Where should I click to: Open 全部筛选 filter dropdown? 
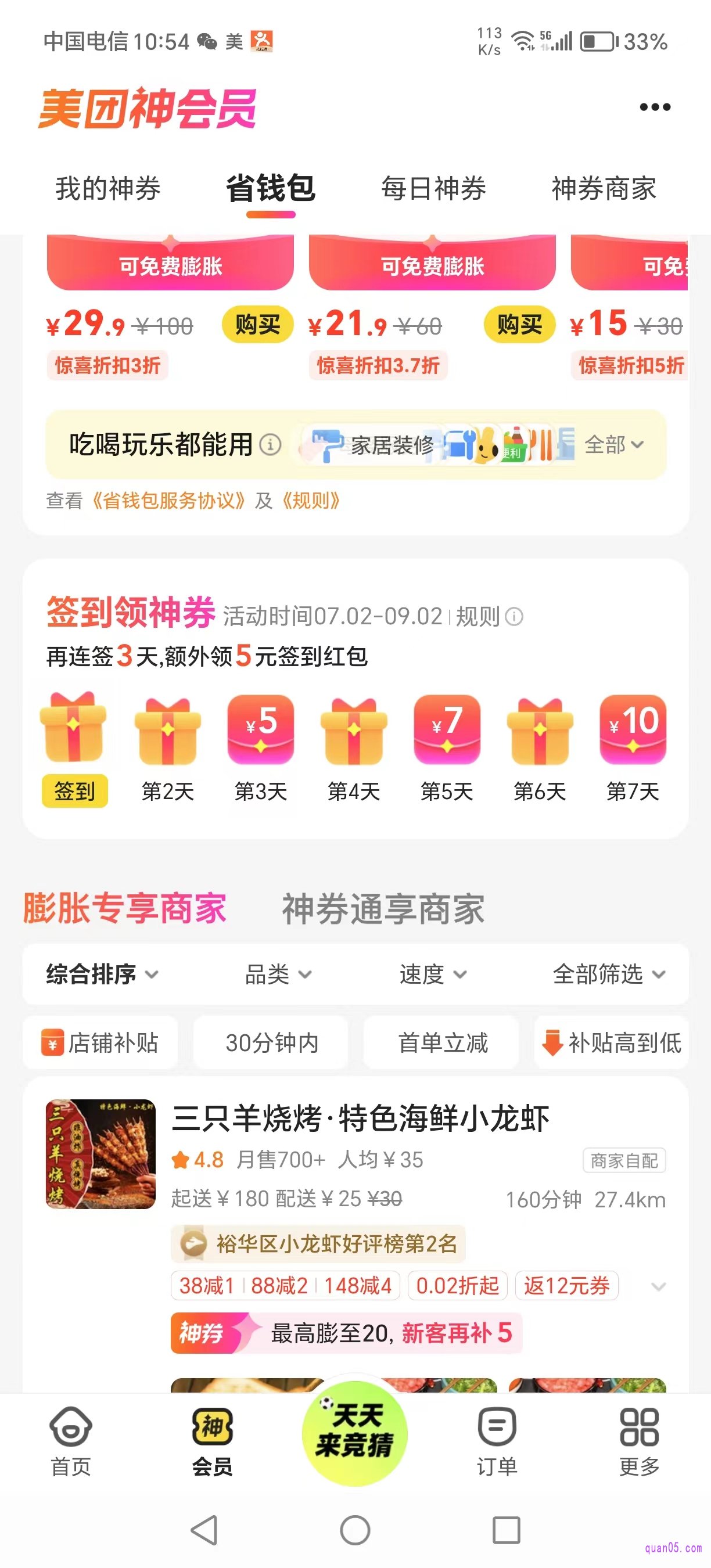(608, 974)
